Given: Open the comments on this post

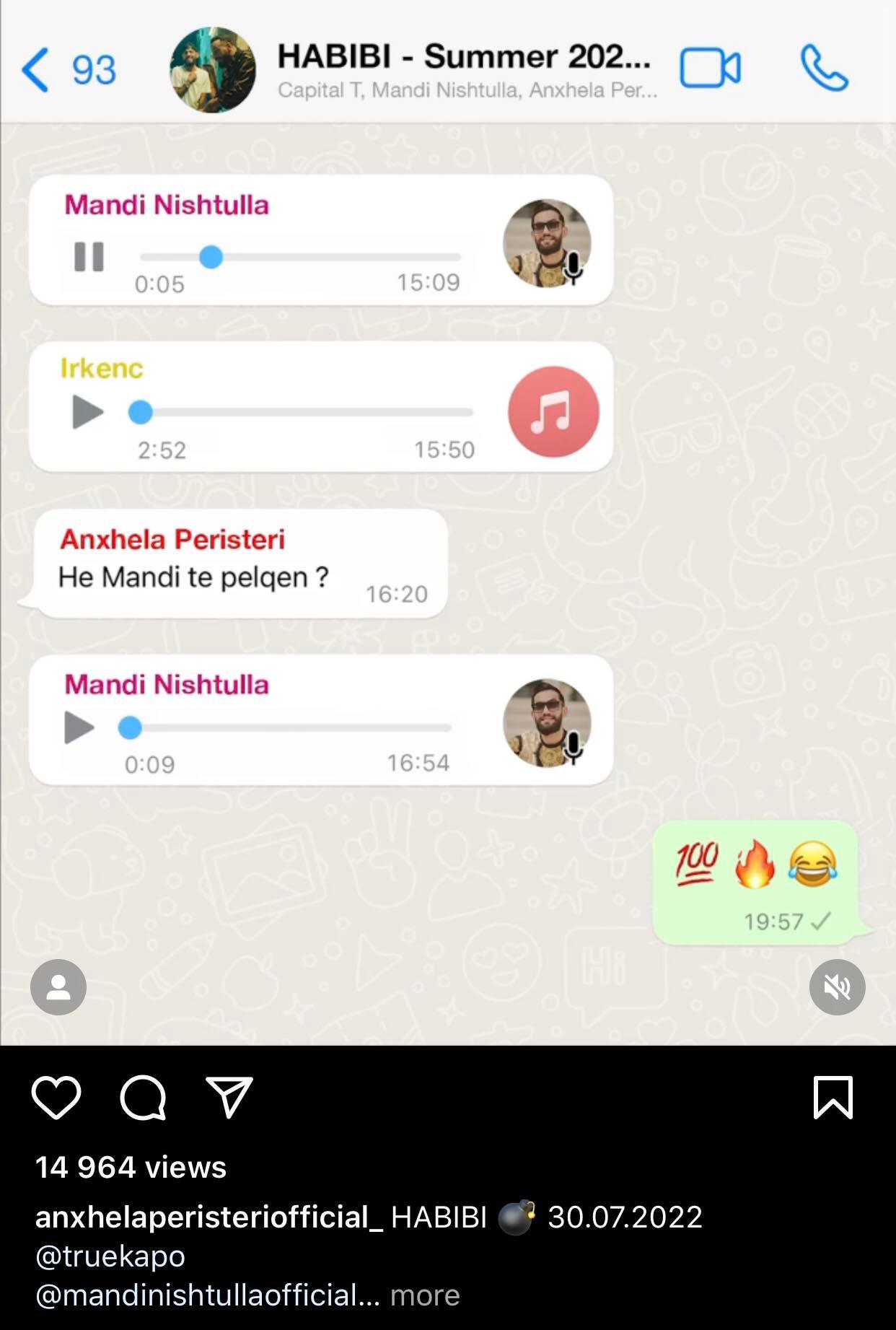Looking at the screenshot, I should pyautogui.click(x=143, y=1097).
